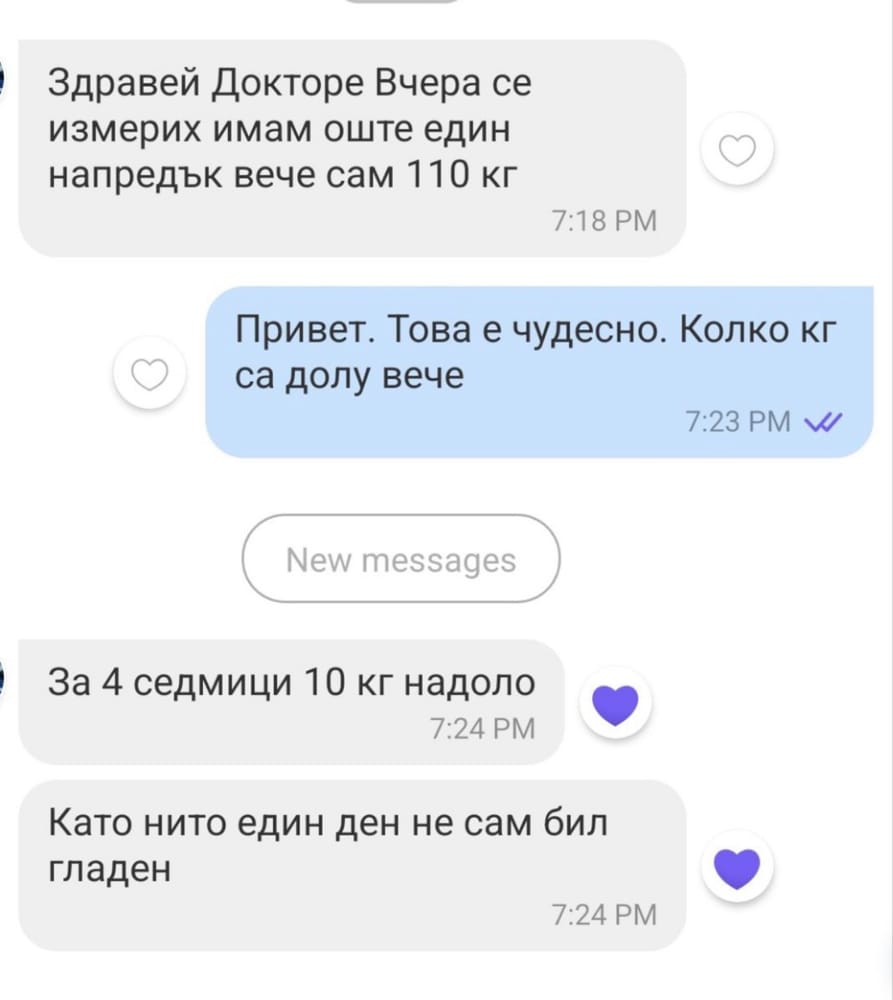Viewport: 893px width, 1000px height.
Task: Like the message about reaching 110 кг
Action: [738, 151]
